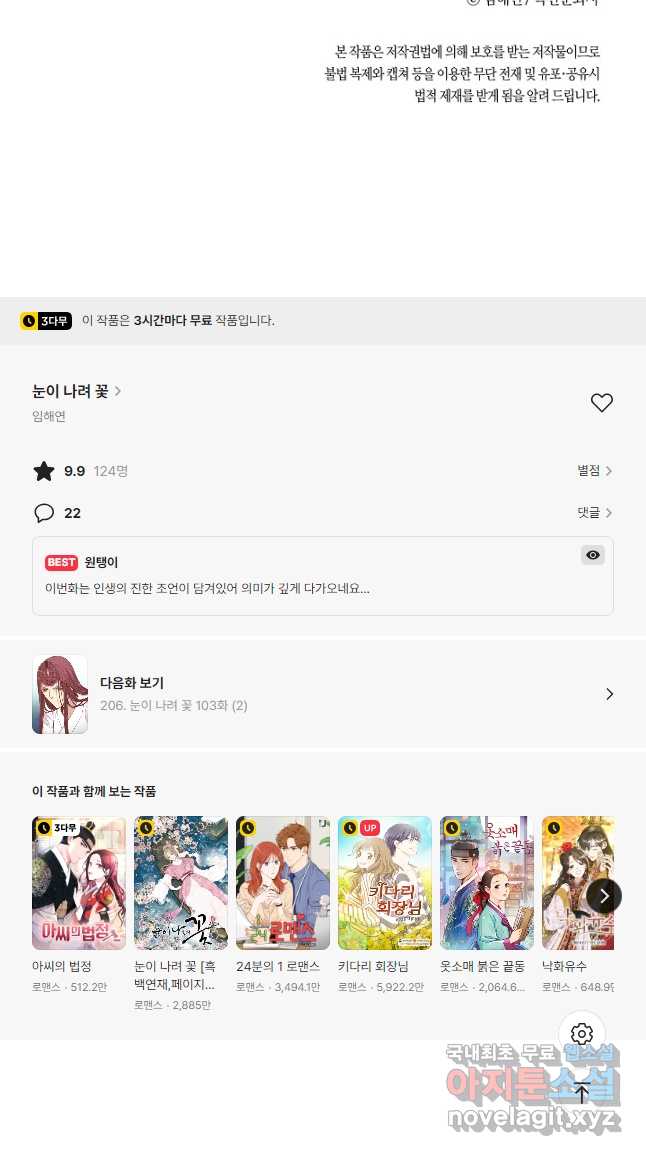The image size is (646, 1156).
Task: Open the 키다리 회장님 card
Action: (385, 905)
